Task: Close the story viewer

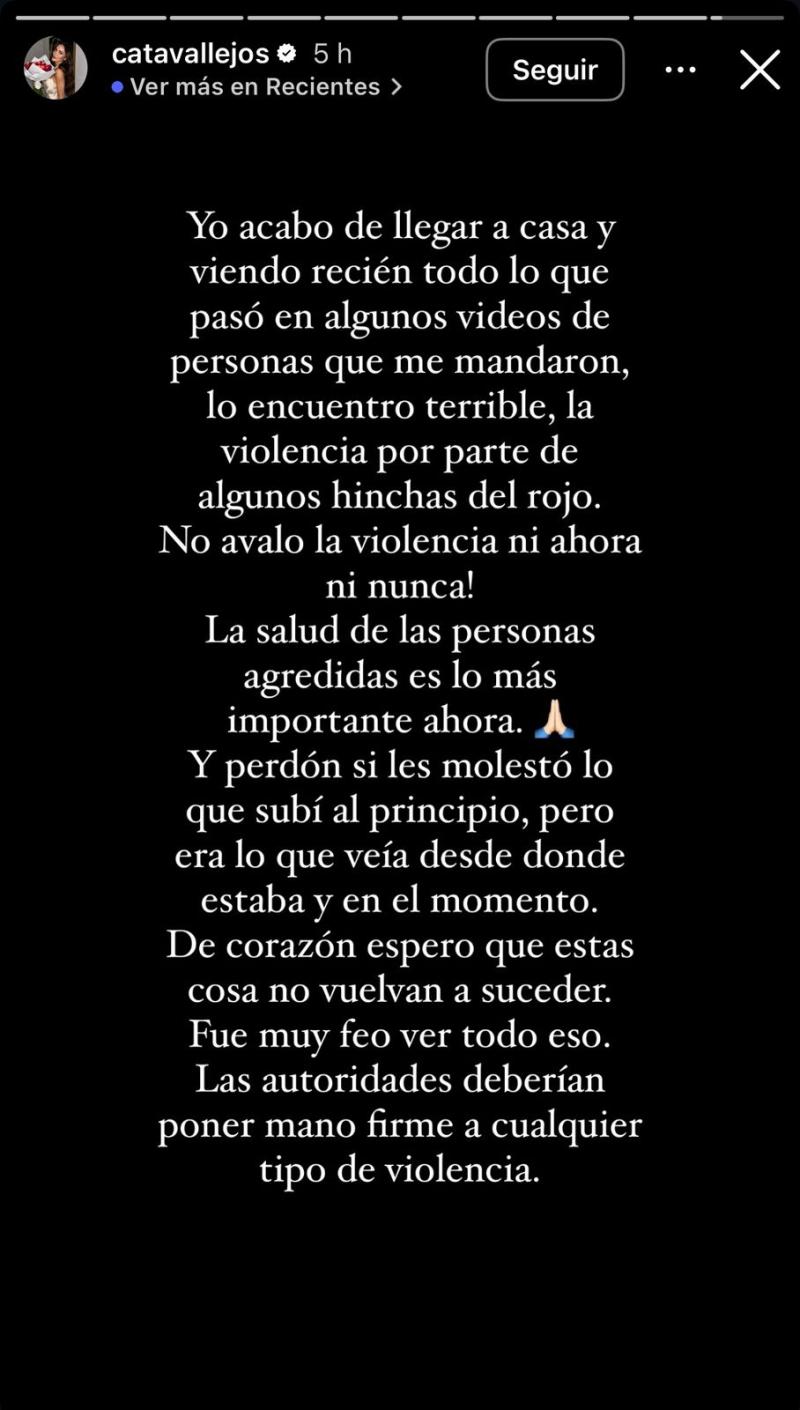Action: [759, 70]
